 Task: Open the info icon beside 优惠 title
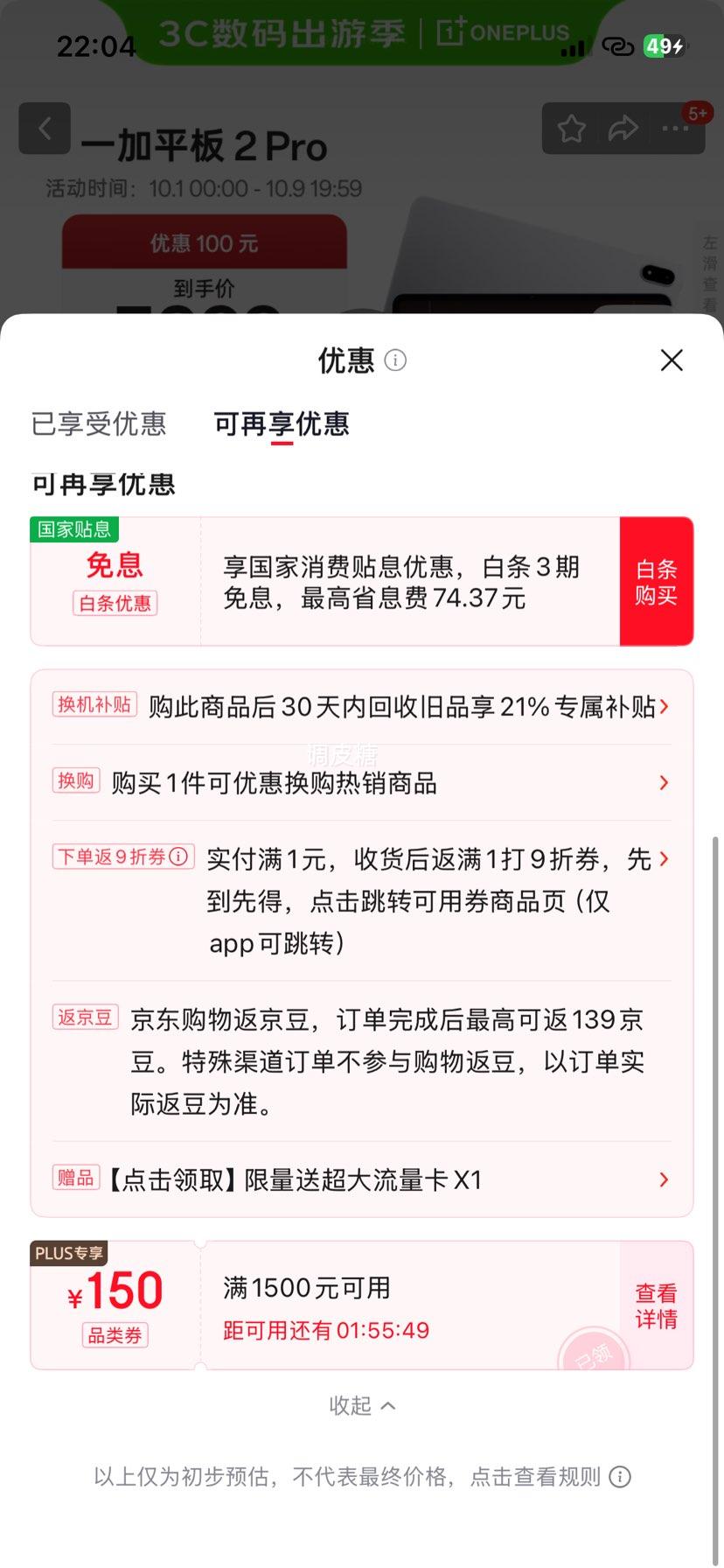(395, 360)
